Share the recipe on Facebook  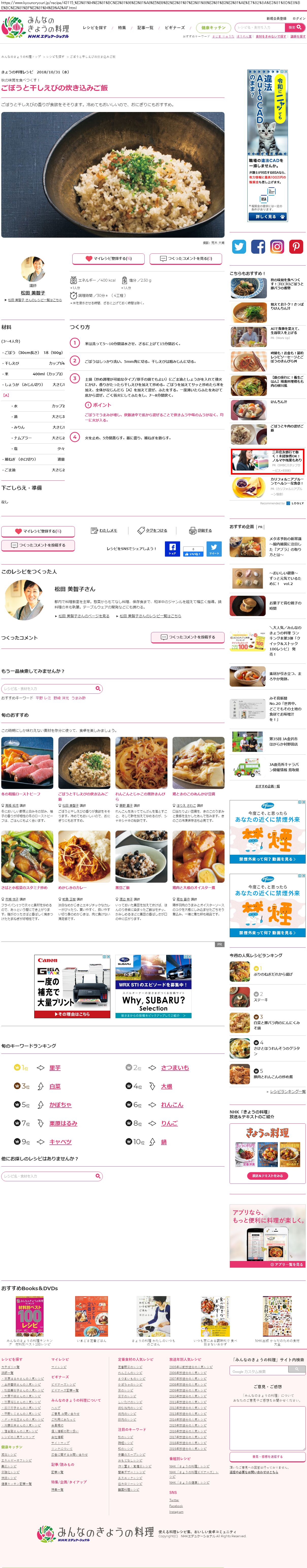click(172, 548)
